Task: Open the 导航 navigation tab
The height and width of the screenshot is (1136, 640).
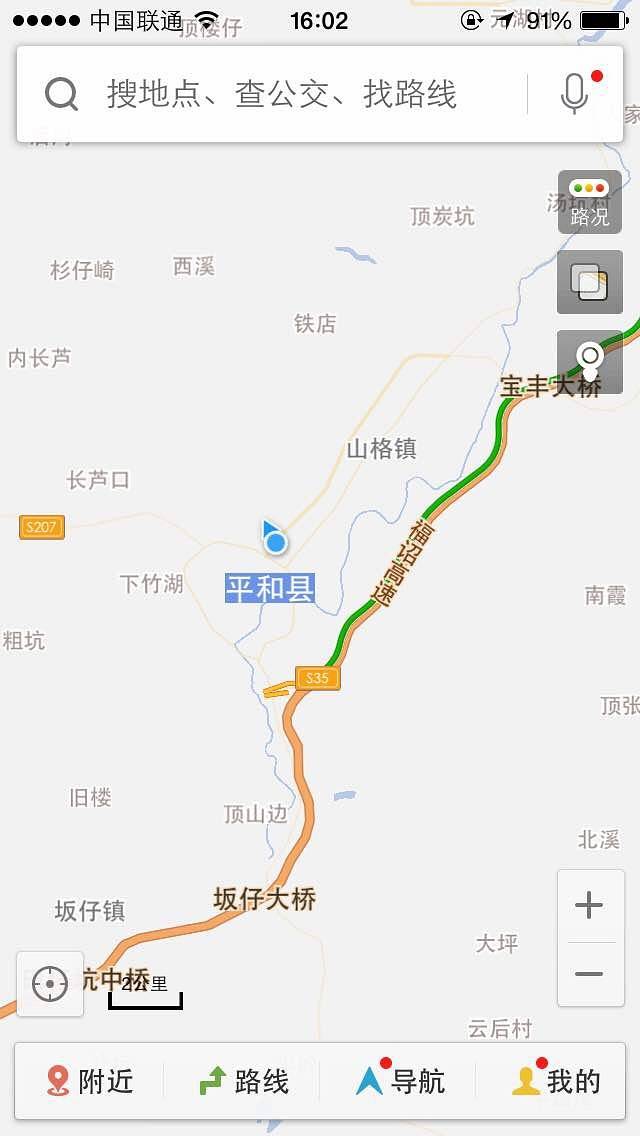Action: (x=400, y=1081)
